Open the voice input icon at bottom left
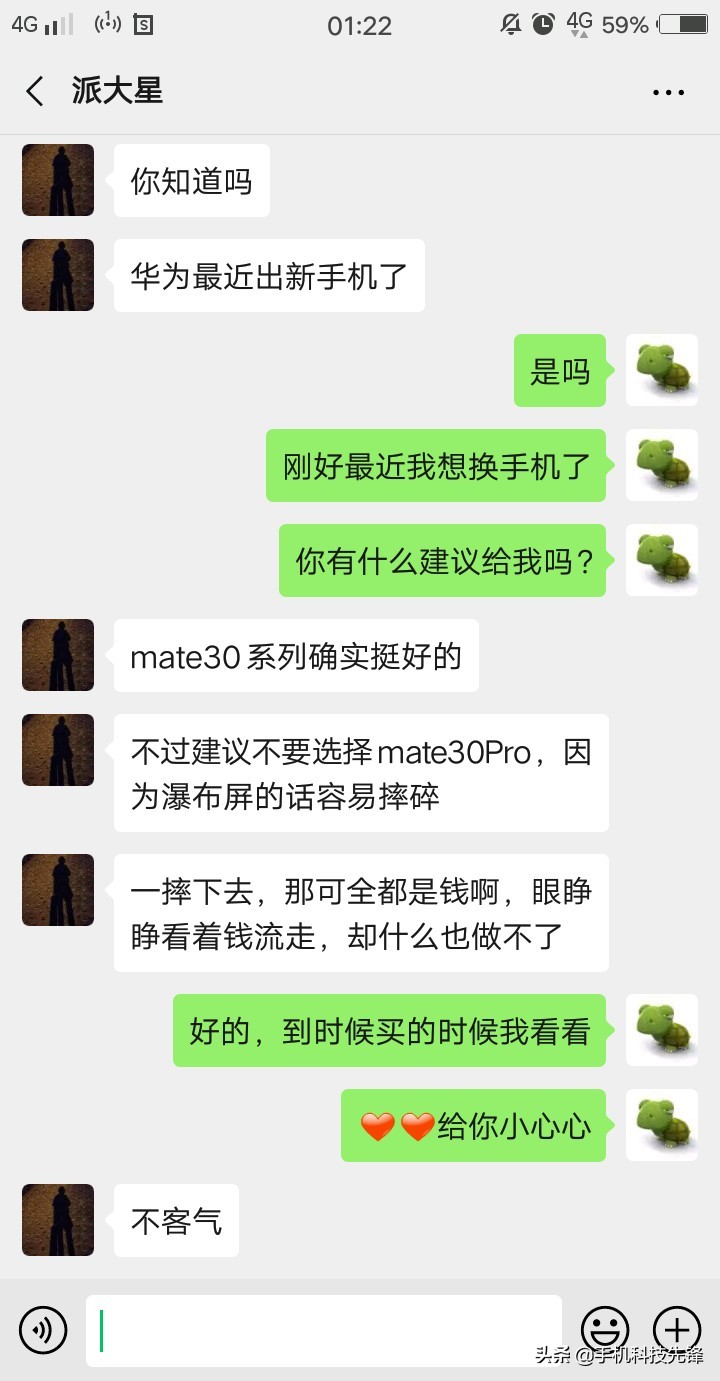 click(42, 1330)
